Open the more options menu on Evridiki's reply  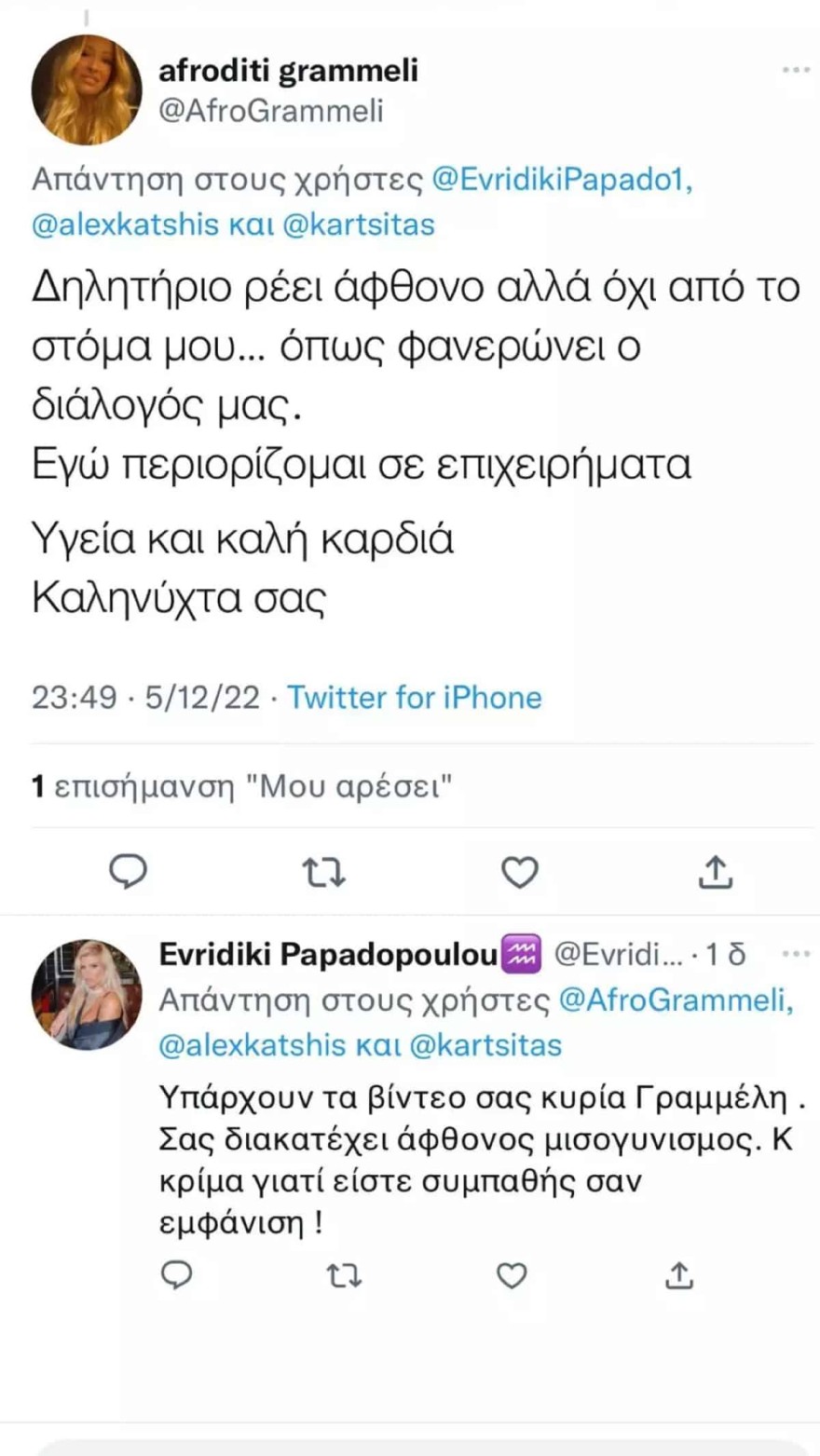(798, 953)
